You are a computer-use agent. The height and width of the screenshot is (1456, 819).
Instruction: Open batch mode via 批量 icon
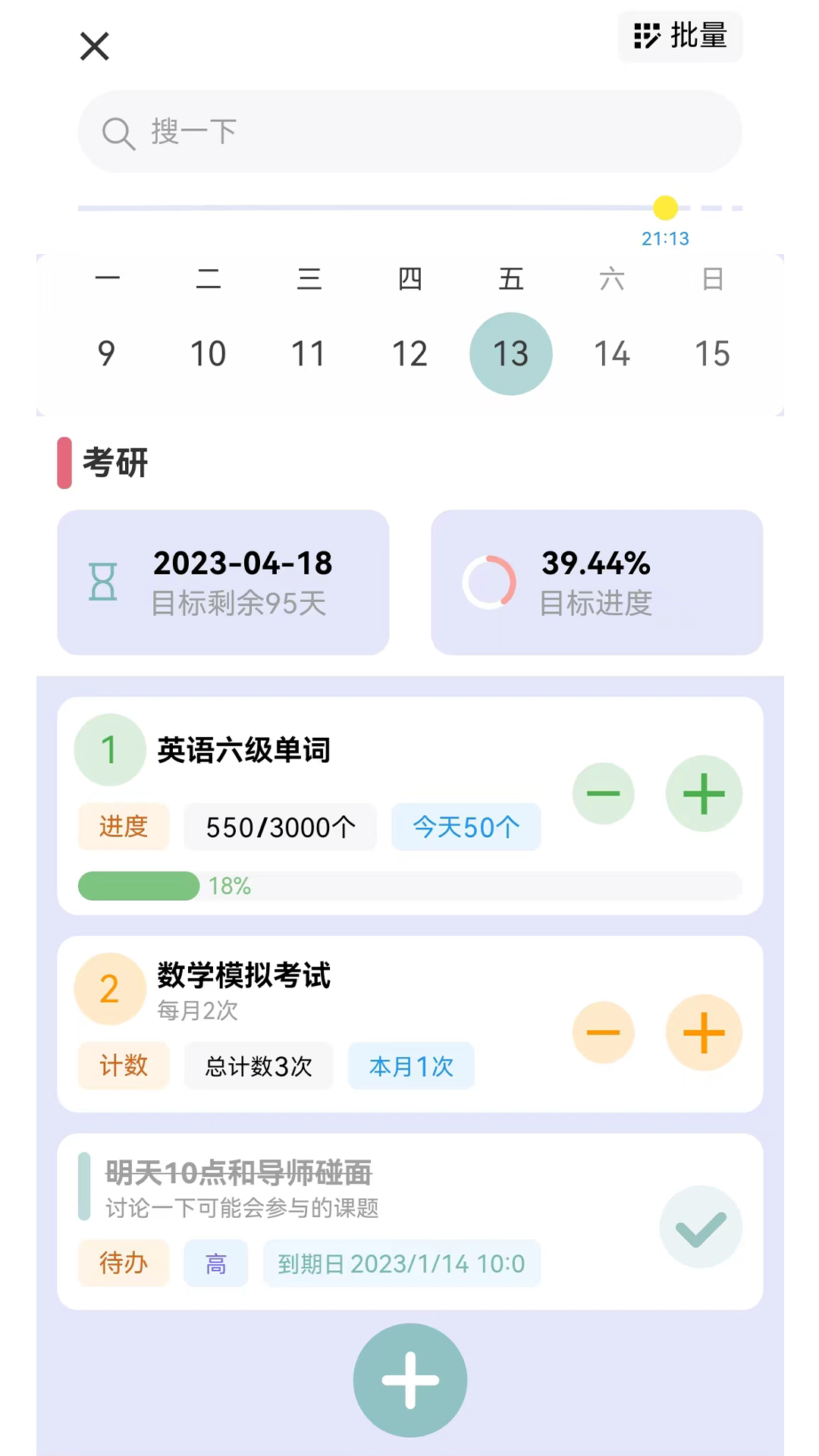click(680, 36)
